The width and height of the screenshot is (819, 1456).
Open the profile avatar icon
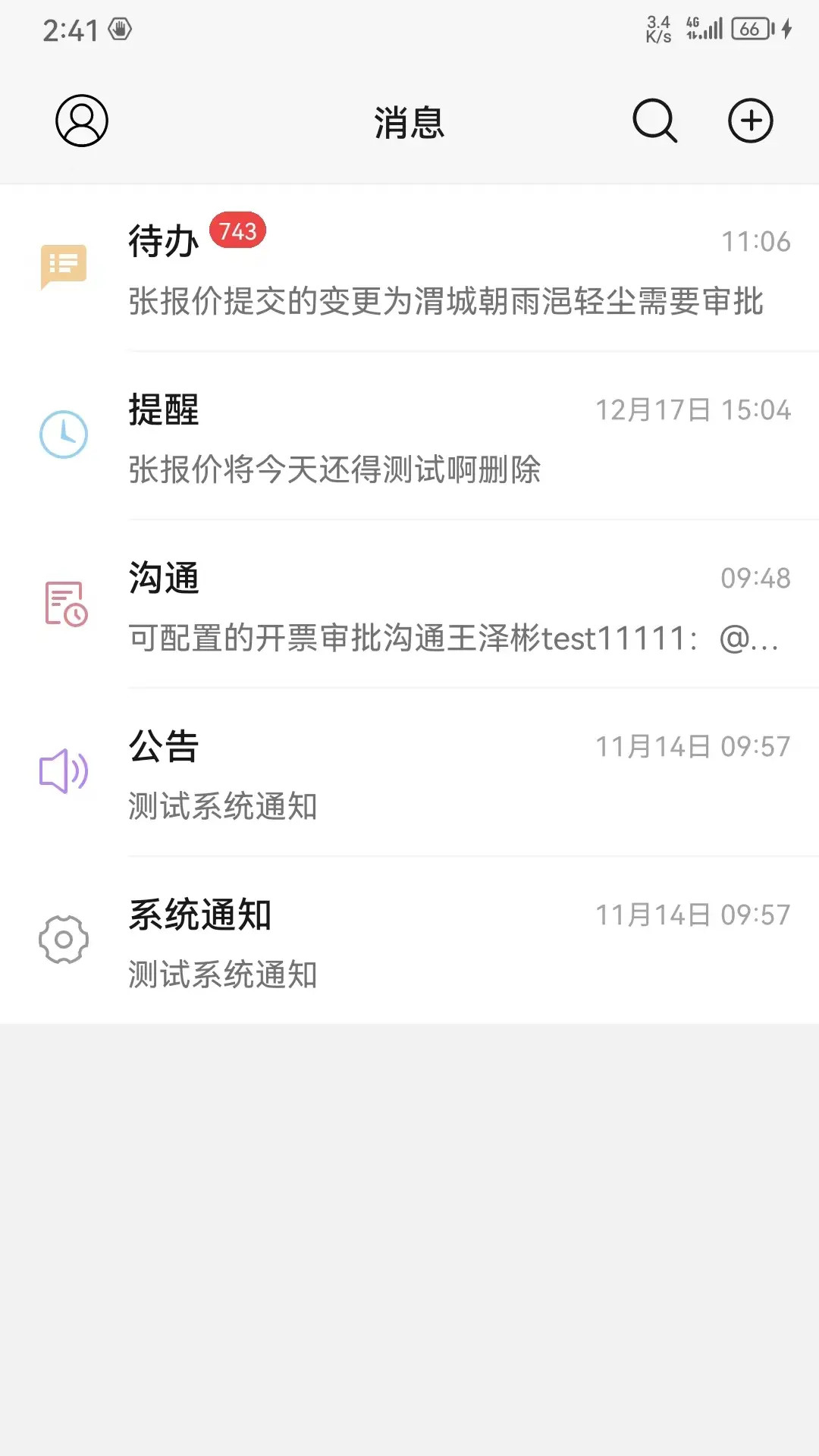pos(82,121)
